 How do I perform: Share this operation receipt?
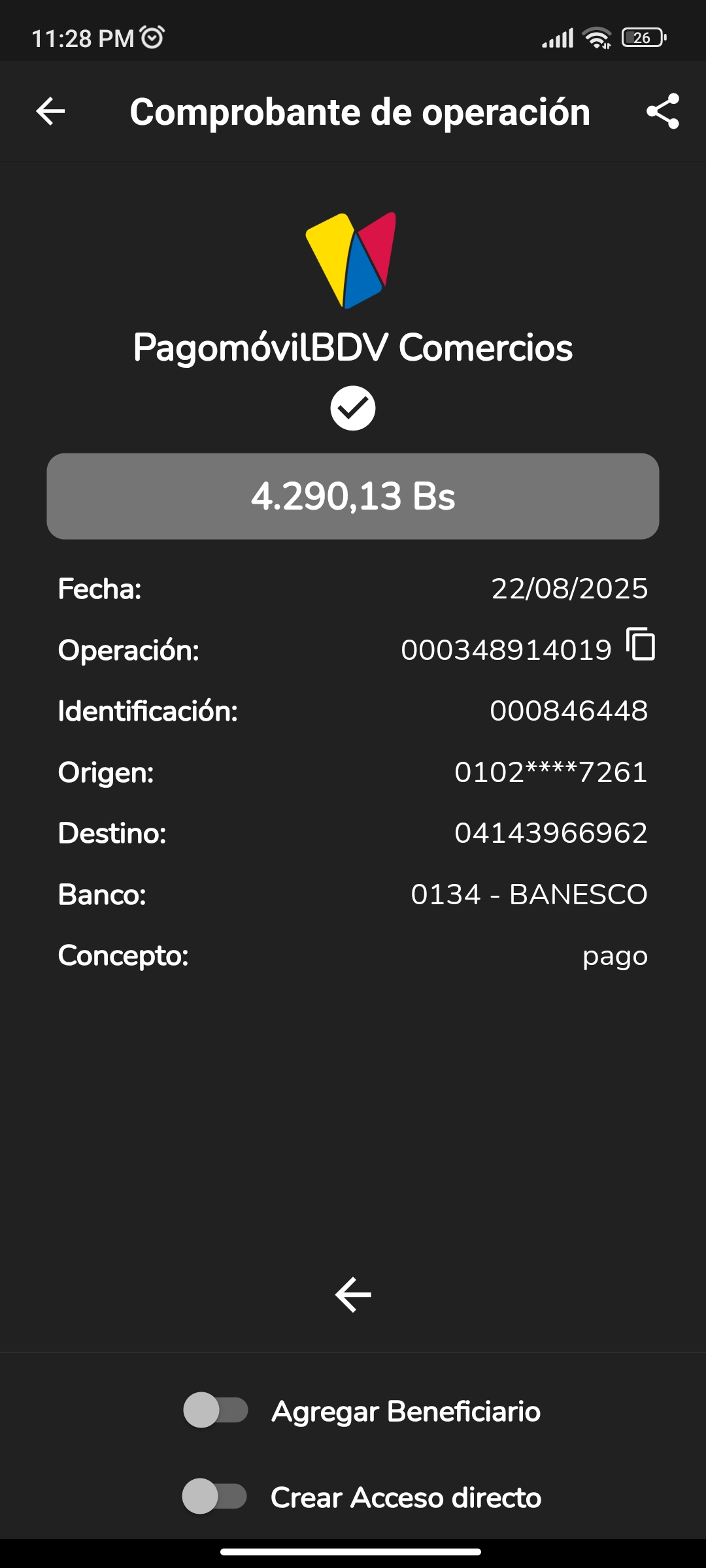[x=663, y=112]
